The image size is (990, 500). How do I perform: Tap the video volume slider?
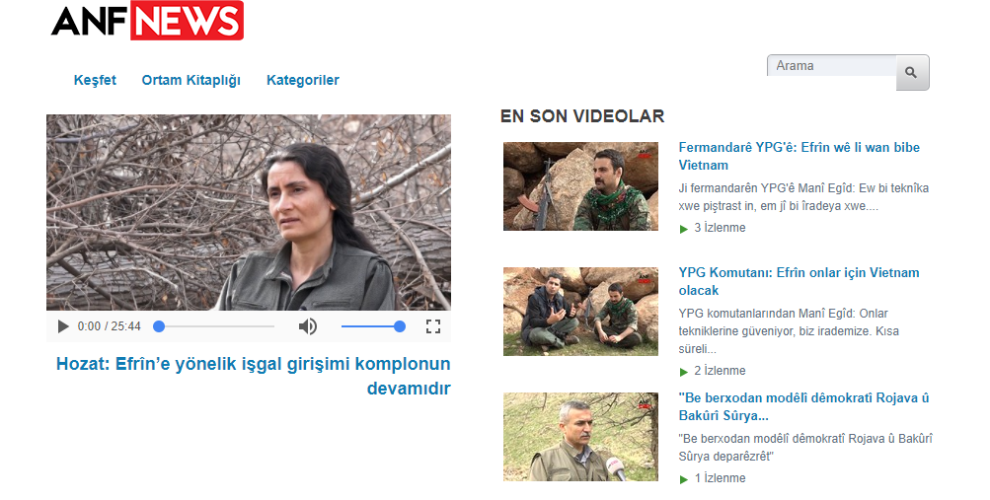(370, 326)
